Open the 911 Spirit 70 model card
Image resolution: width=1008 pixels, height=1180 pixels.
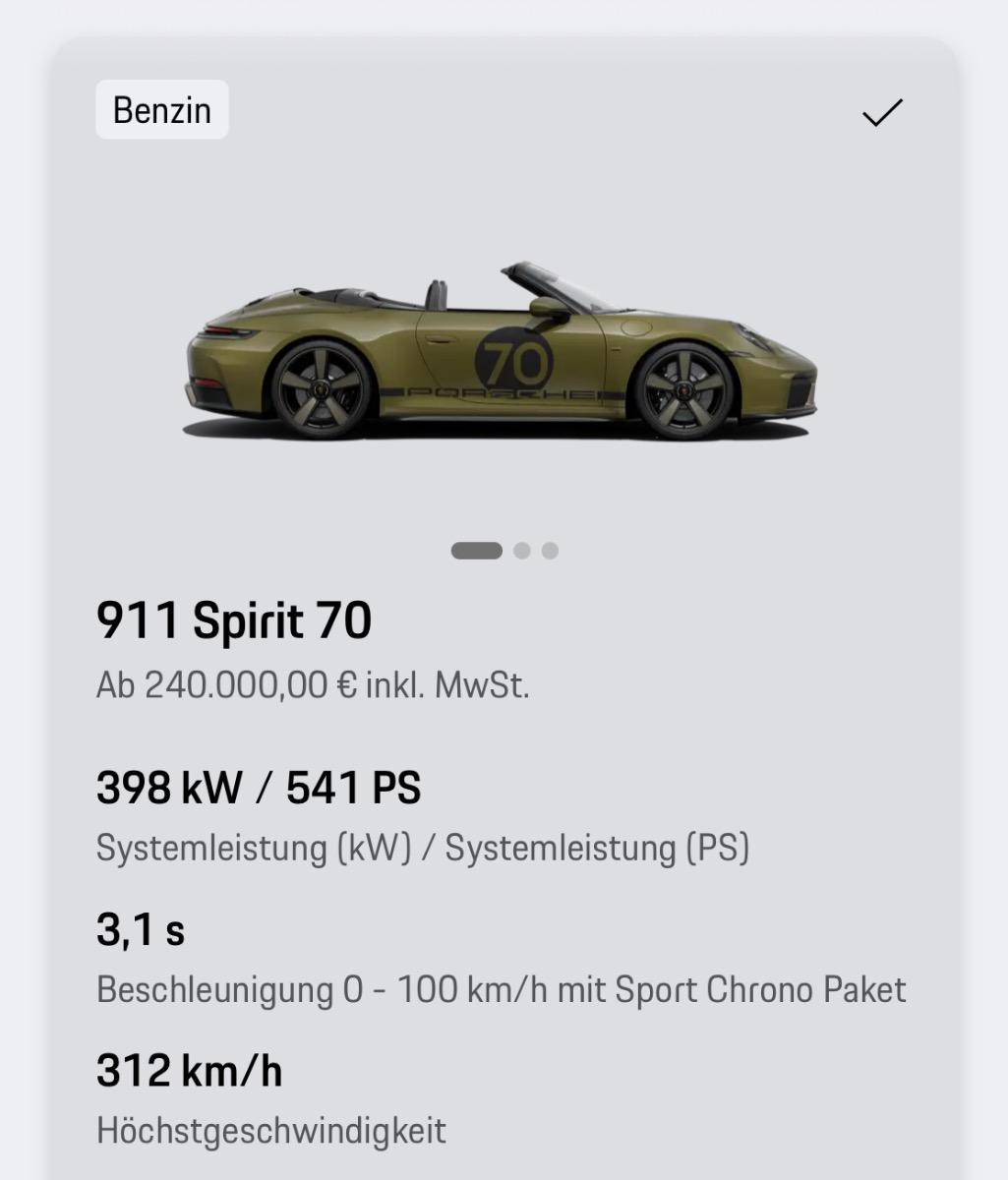(234, 621)
